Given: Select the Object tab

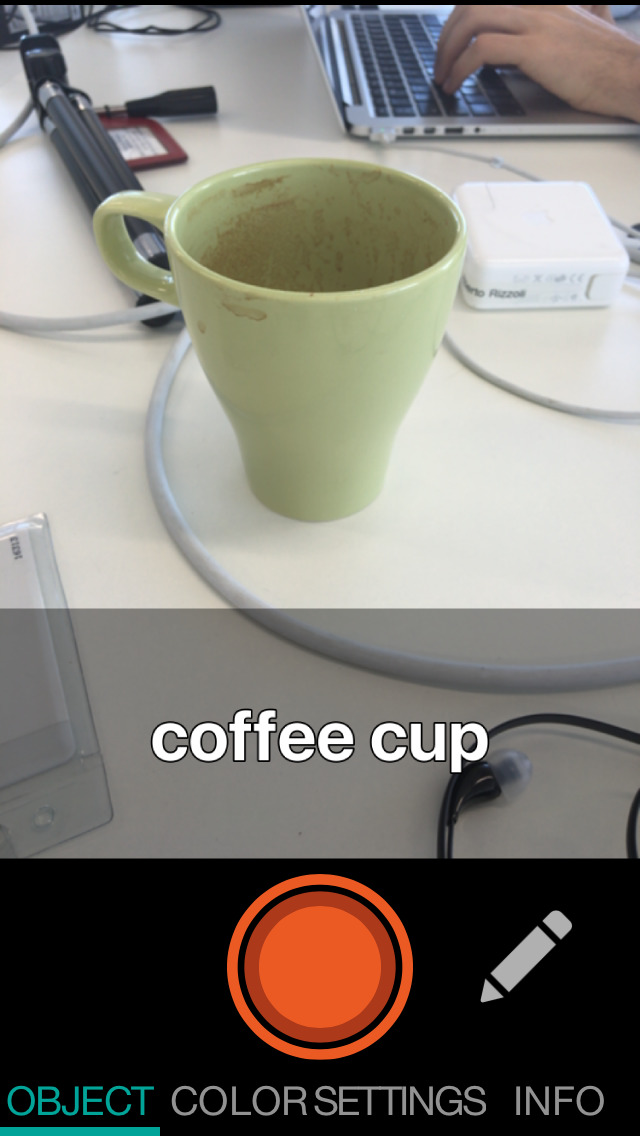Looking at the screenshot, I should 80,1101.
